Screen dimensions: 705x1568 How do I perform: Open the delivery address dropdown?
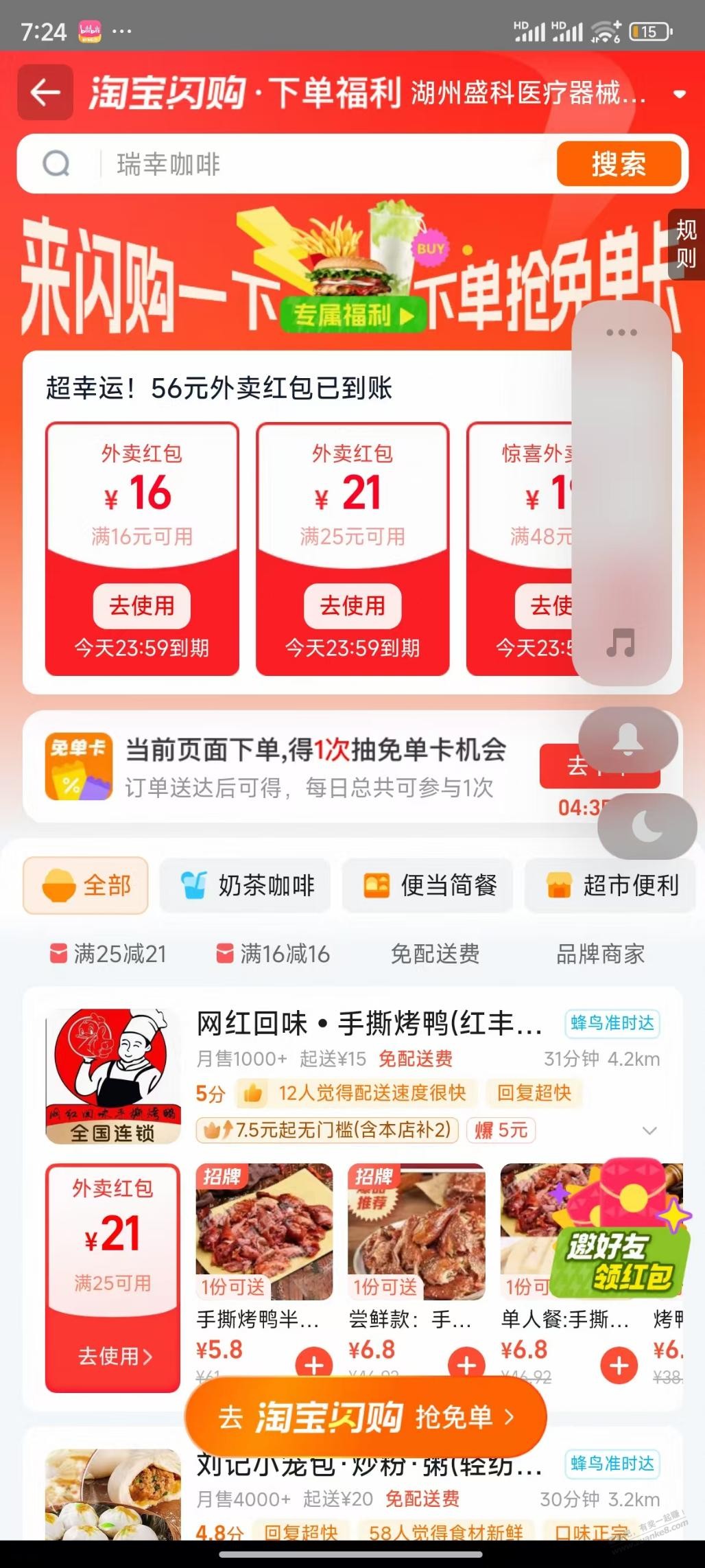679,94
